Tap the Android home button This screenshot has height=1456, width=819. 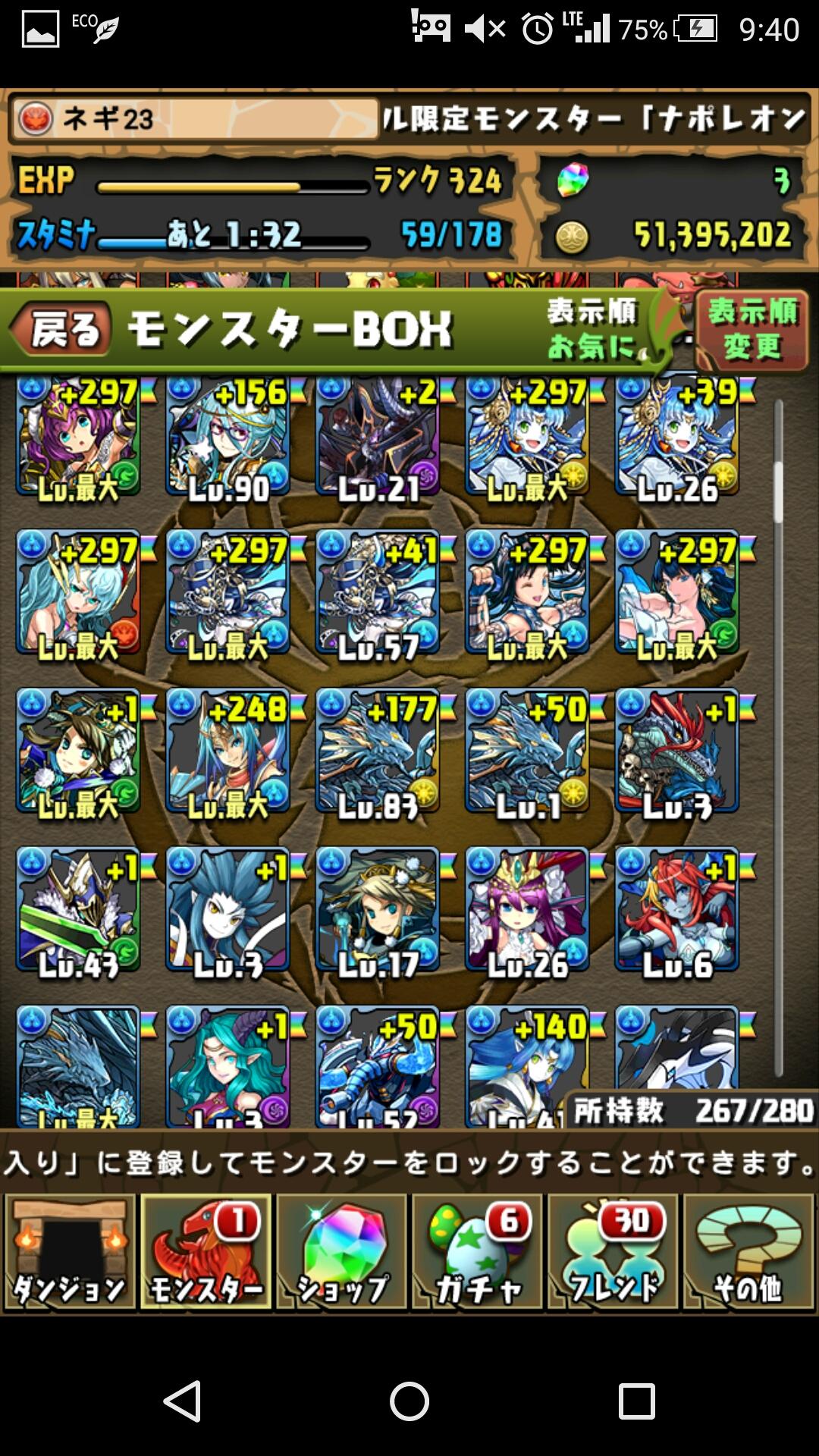coord(409,1401)
